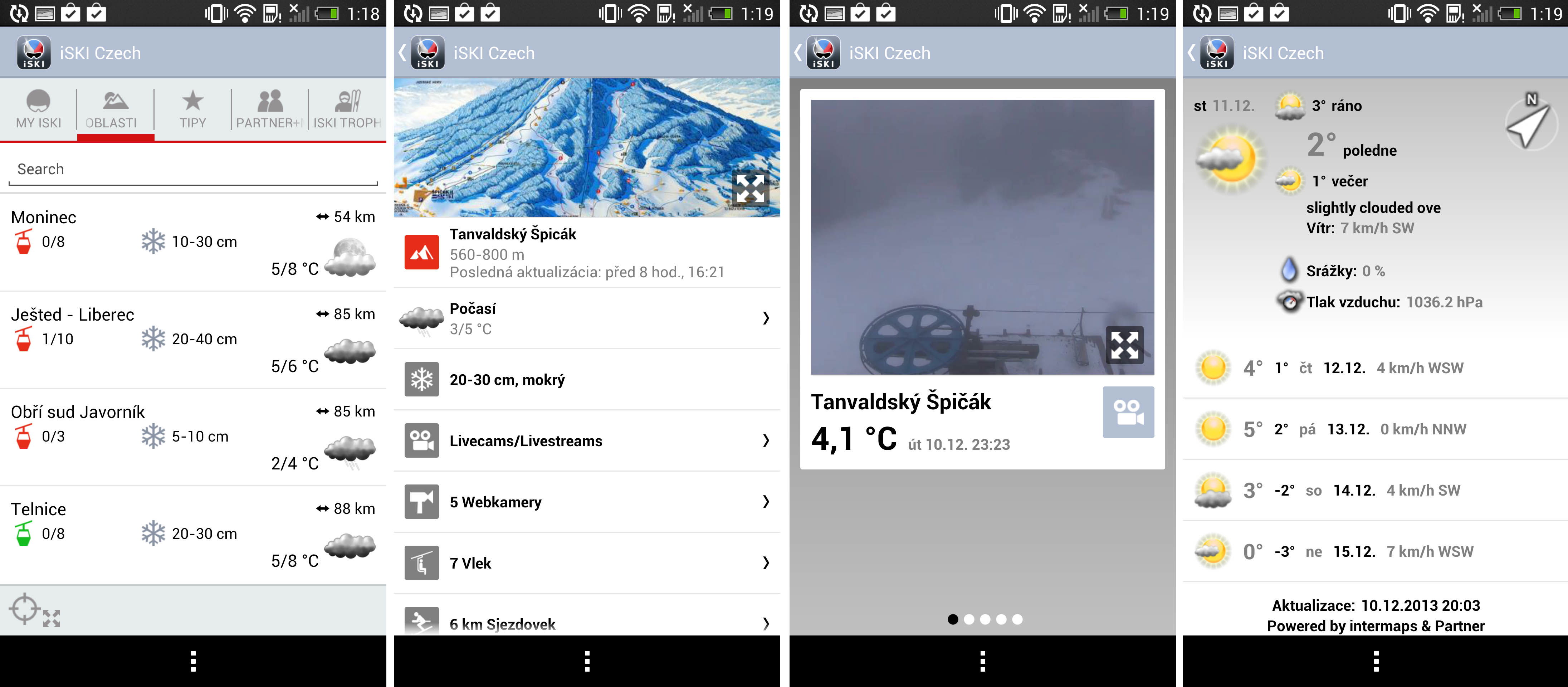Screen dimensions: 1568x687
Task: Open the Moninec ski area
Action: [192, 242]
